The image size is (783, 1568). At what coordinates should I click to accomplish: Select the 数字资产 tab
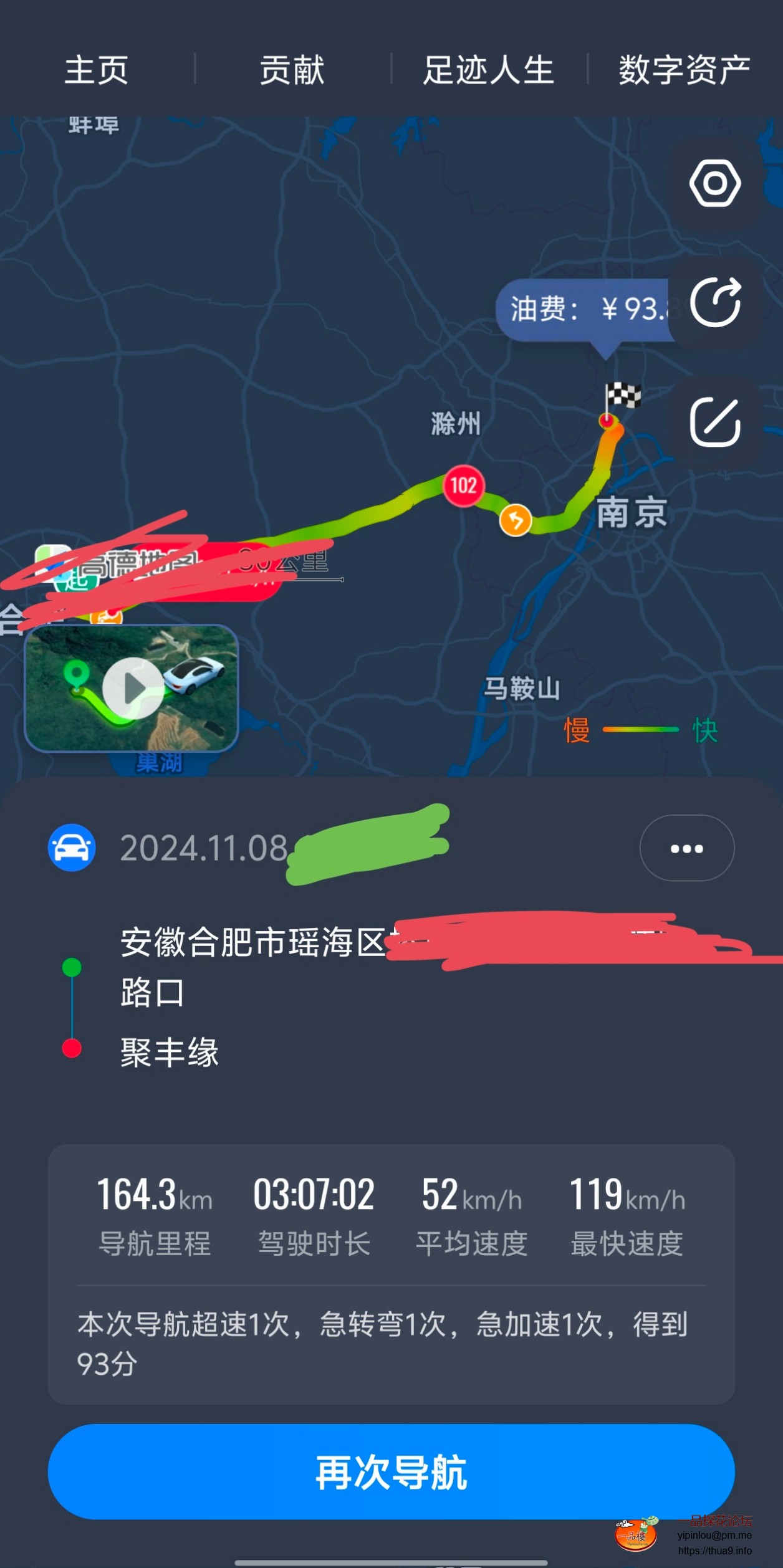point(684,69)
